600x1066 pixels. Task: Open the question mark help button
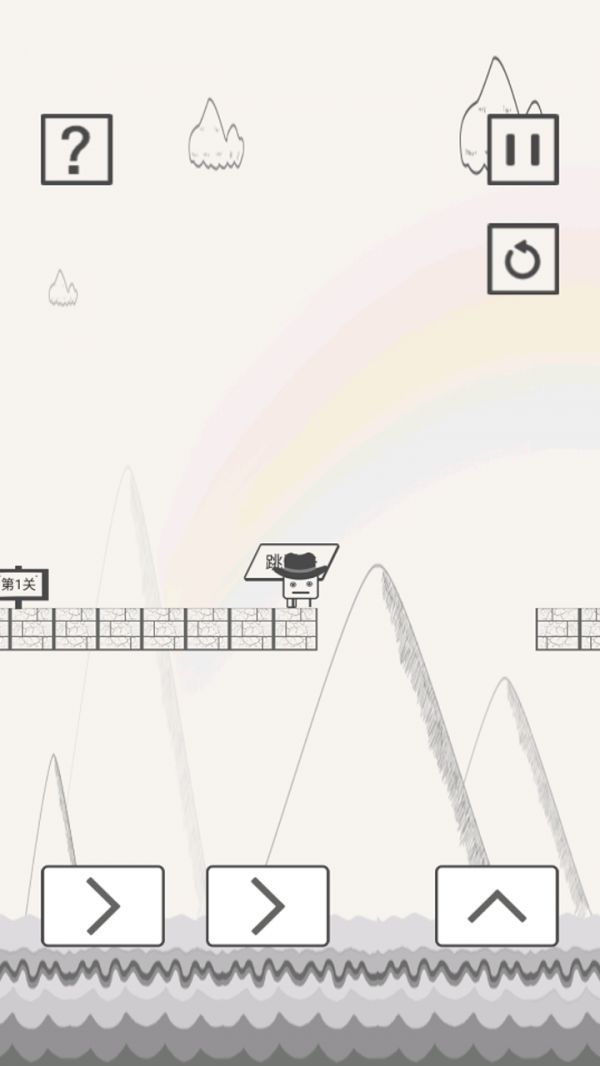tap(76, 149)
